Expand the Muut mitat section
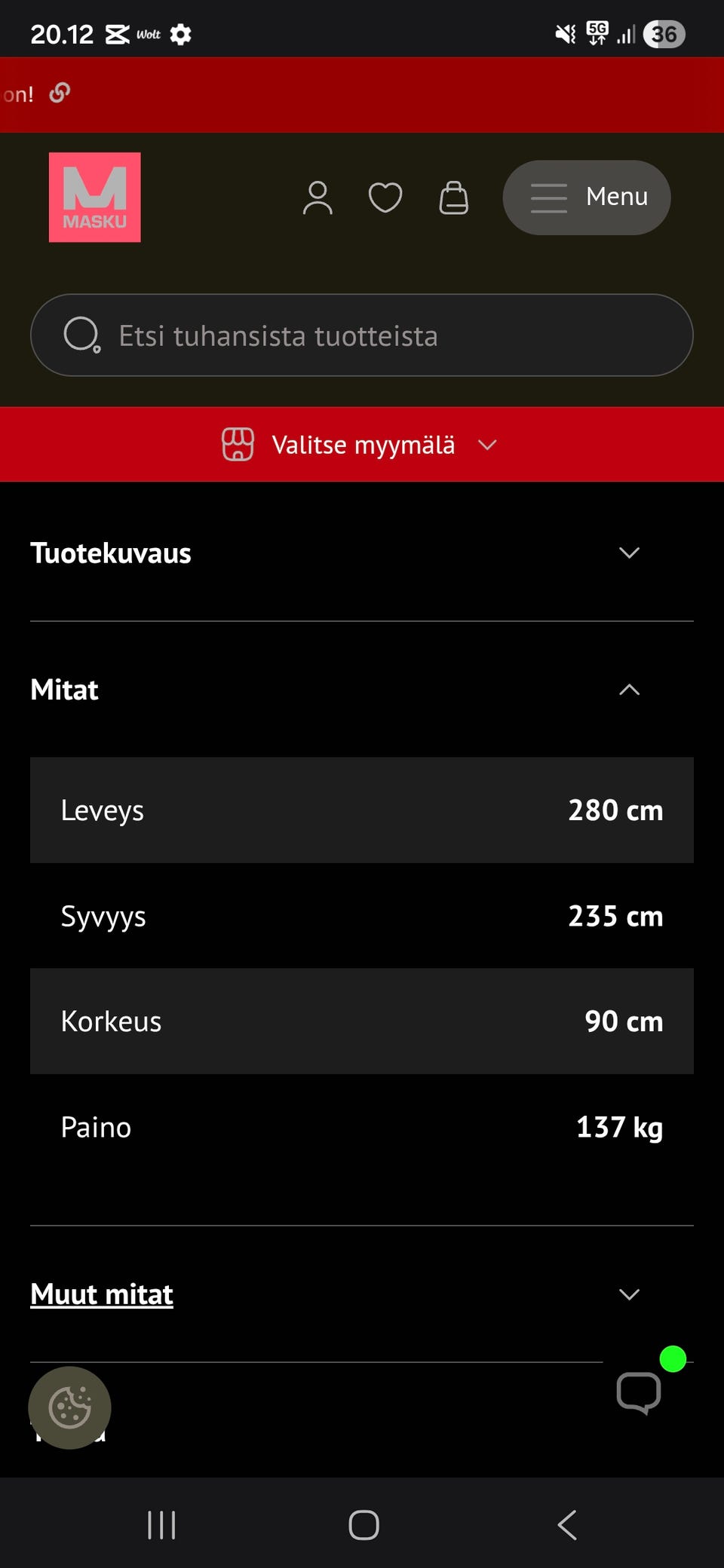This screenshot has height=1568, width=724. point(630,1294)
